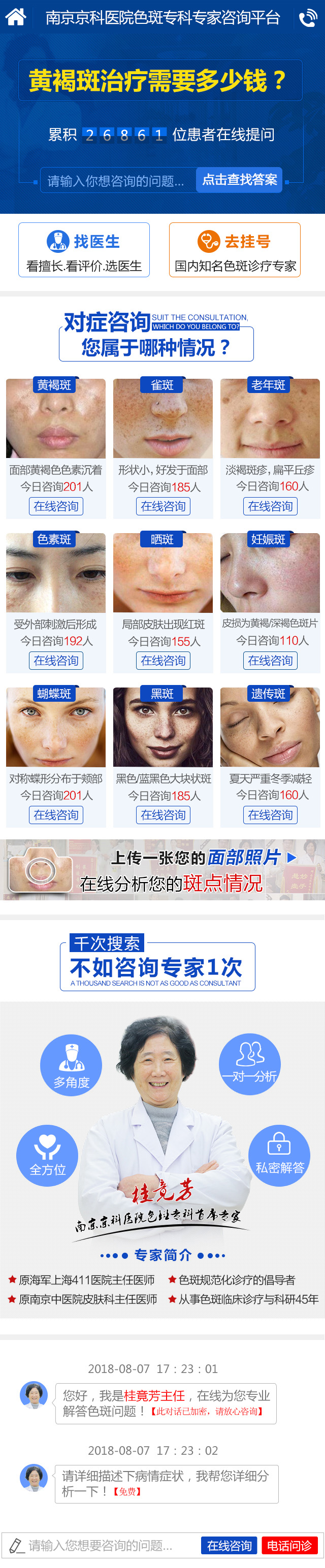The width and height of the screenshot is (325, 1568).
Task: Tap 在线咨询 under 妊娠斑
Action: (270, 661)
